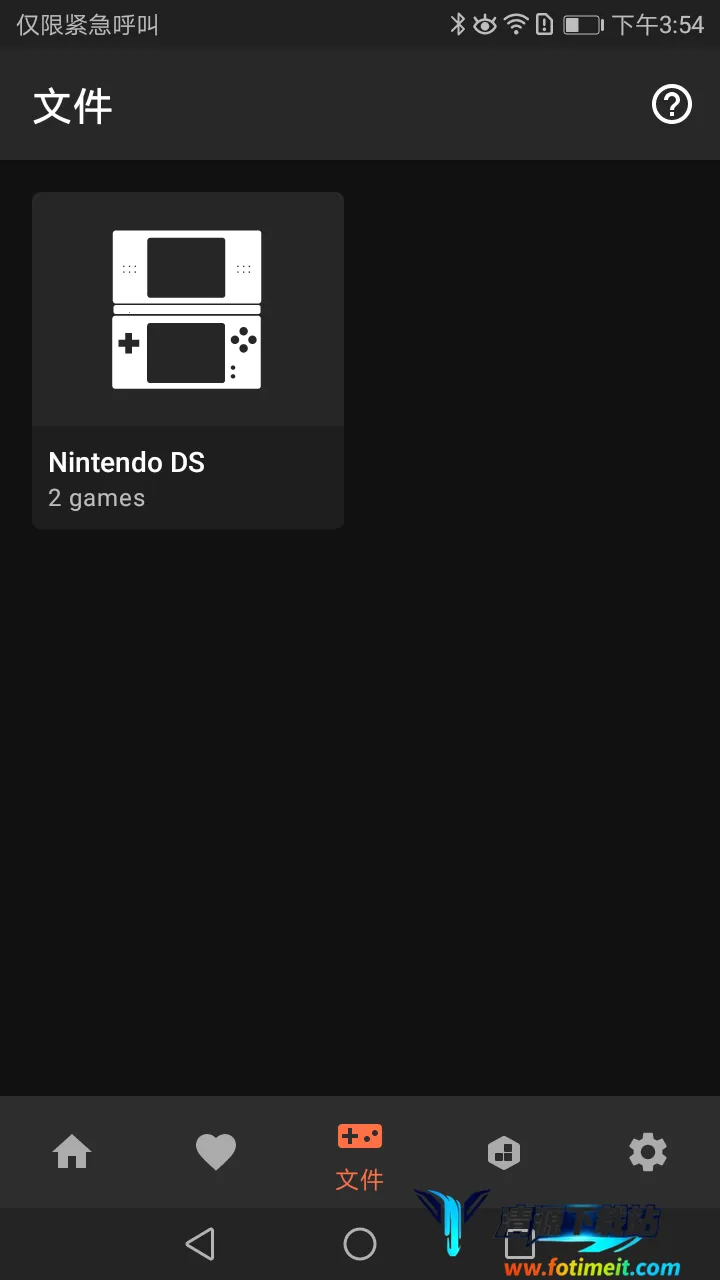Select the 文件 tab
Screen dimensions: 720x1280
pos(360,1154)
